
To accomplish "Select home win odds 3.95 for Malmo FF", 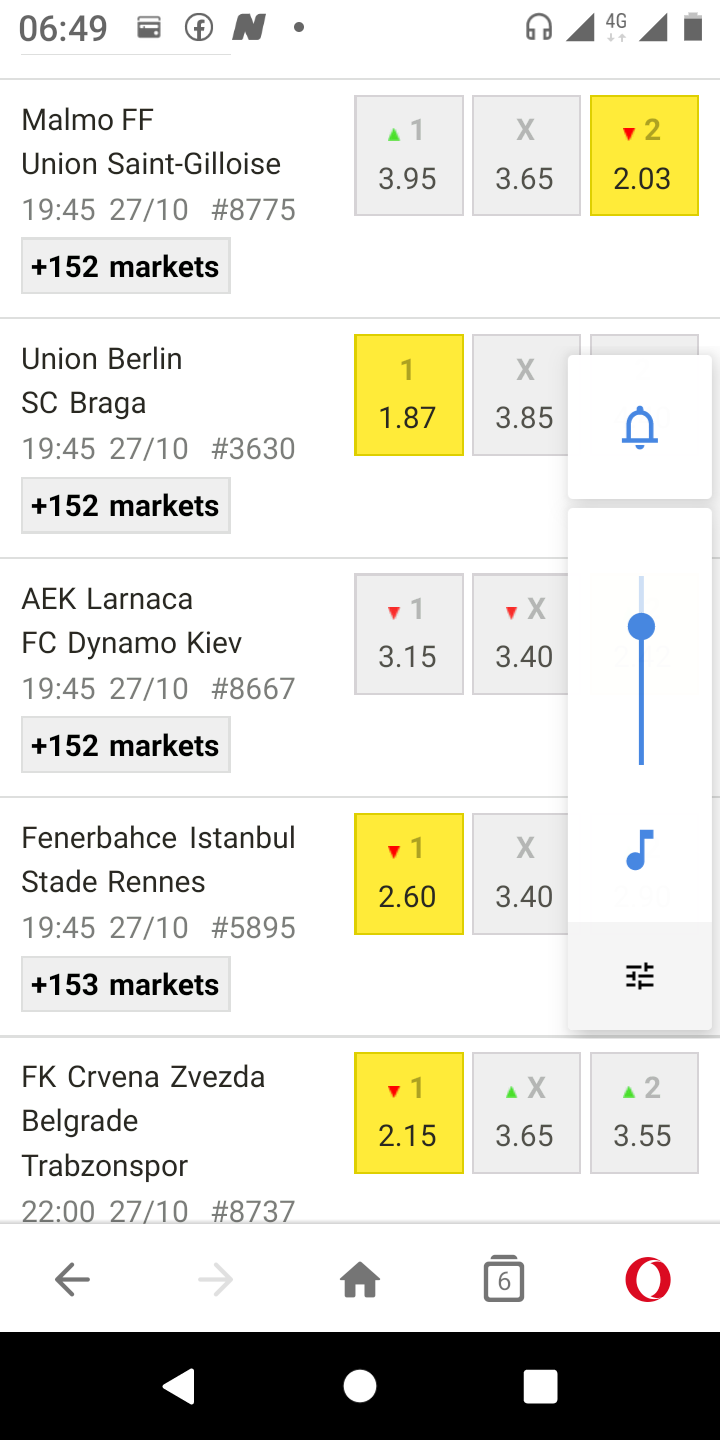I will point(409,155).
